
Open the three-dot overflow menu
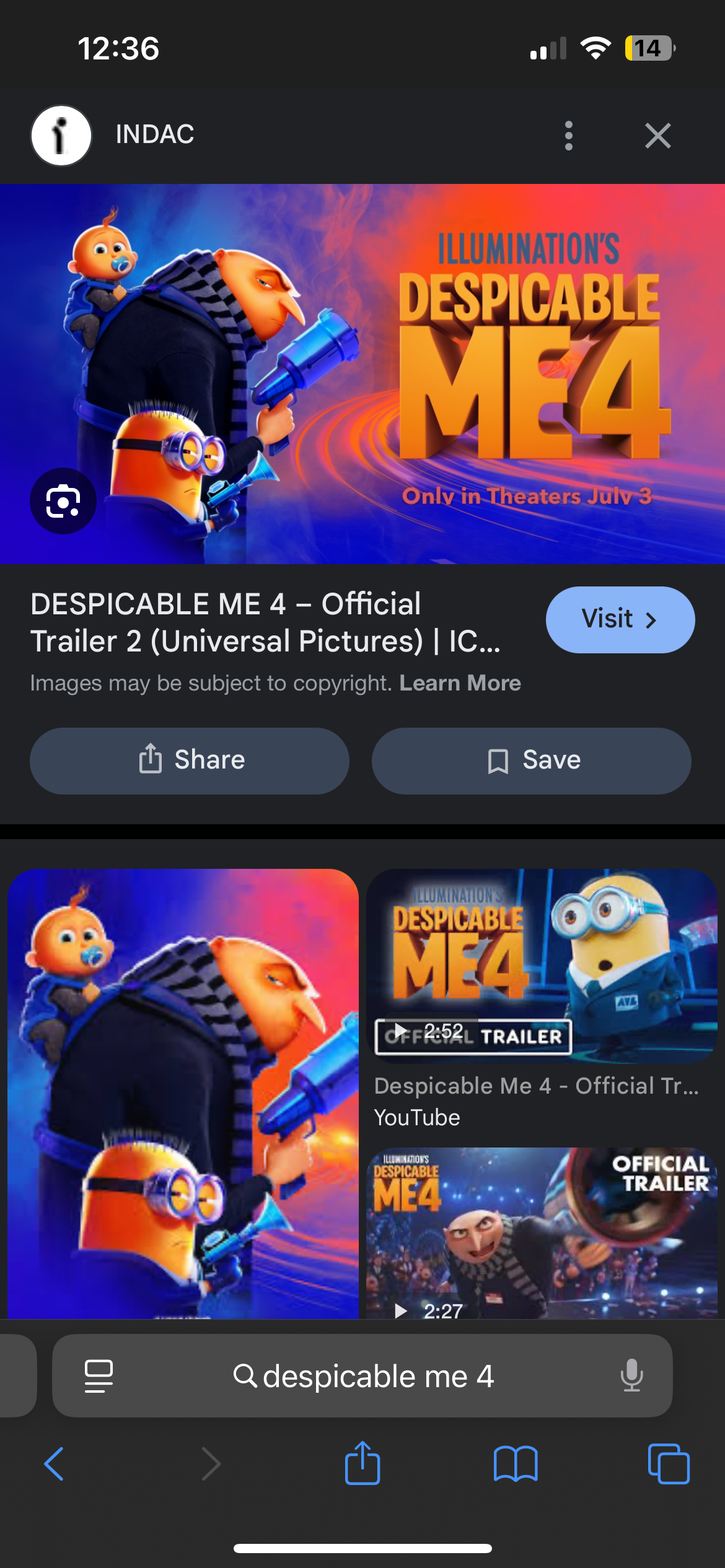(x=568, y=136)
